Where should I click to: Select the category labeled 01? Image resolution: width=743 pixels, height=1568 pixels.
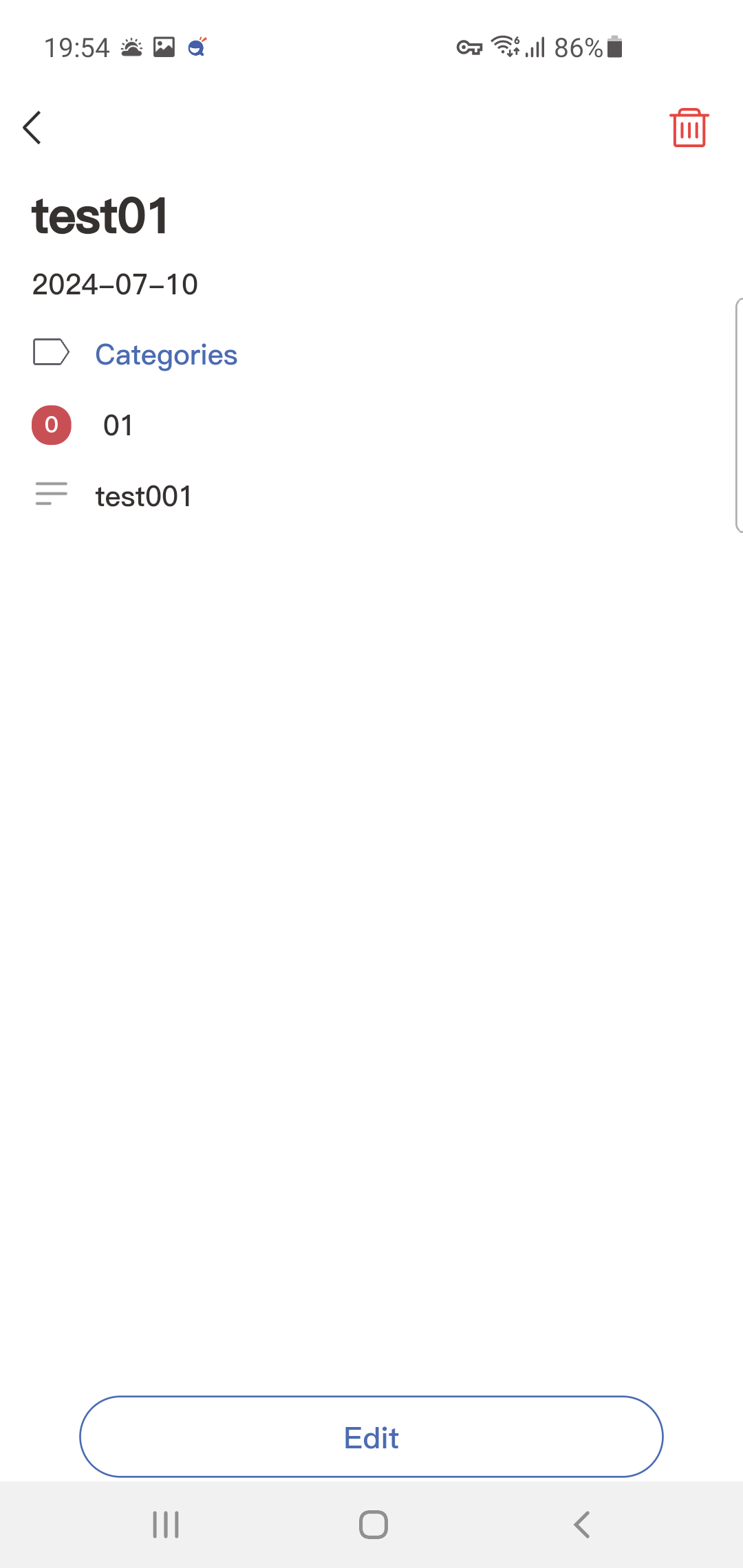pos(118,424)
